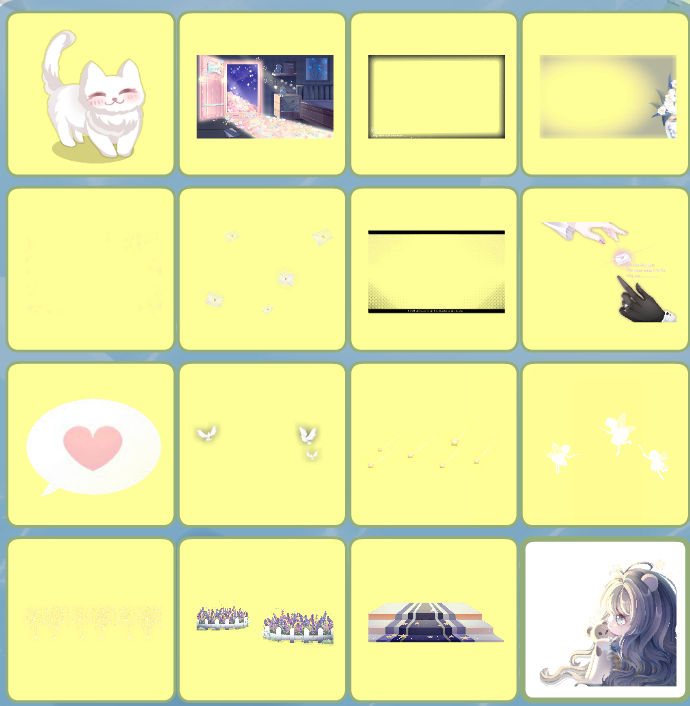Image resolution: width=690 pixels, height=706 pixels.
Task: Select the two hands reaching item
Action: click(605, 270)
